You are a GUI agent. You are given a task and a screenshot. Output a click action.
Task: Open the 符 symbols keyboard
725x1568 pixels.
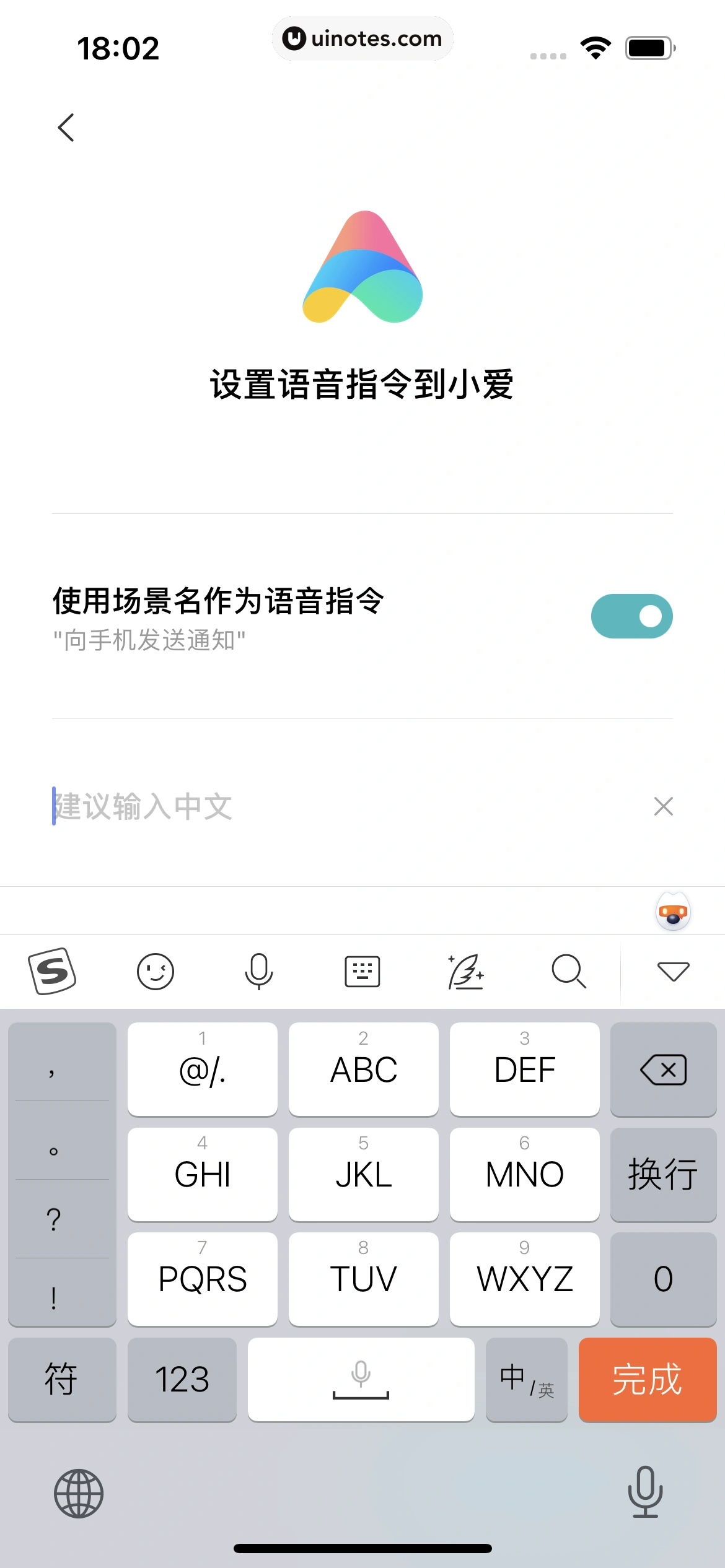[62, 1380]
